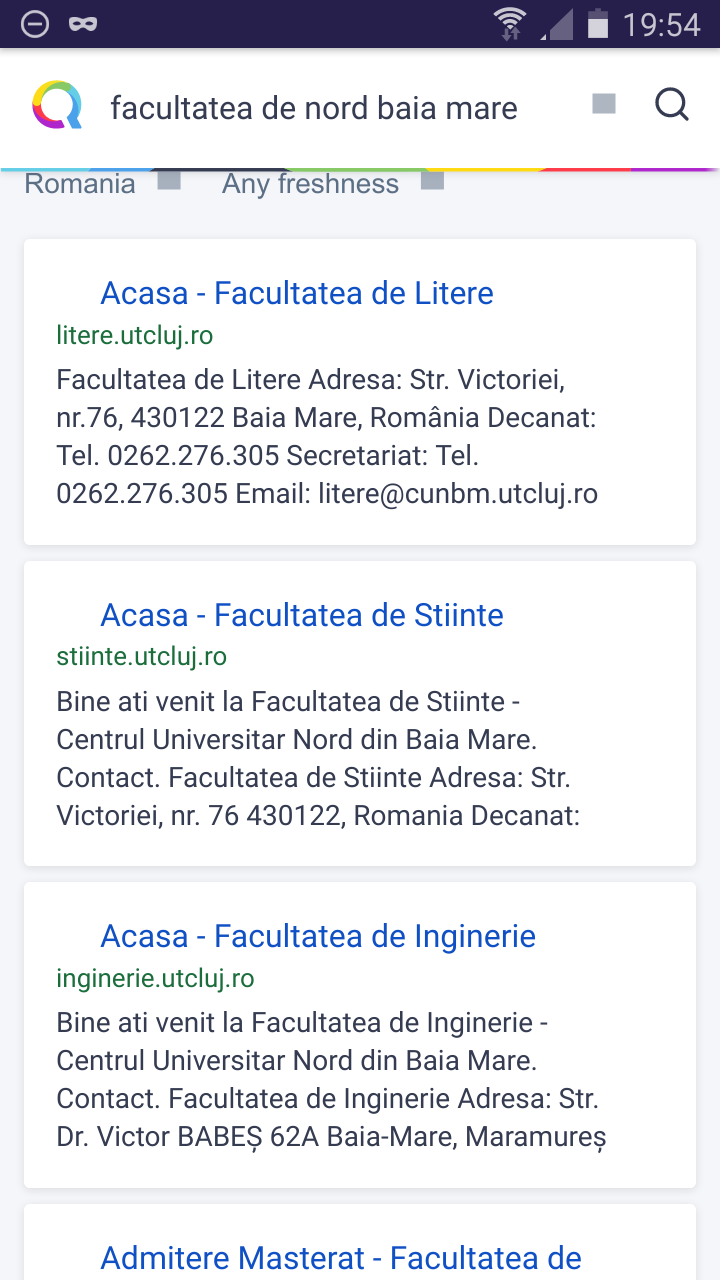The height and width of the screenshot is (1280, 720).
Task: Tap the Qwant logo to go home
Action: click(57, 106)
